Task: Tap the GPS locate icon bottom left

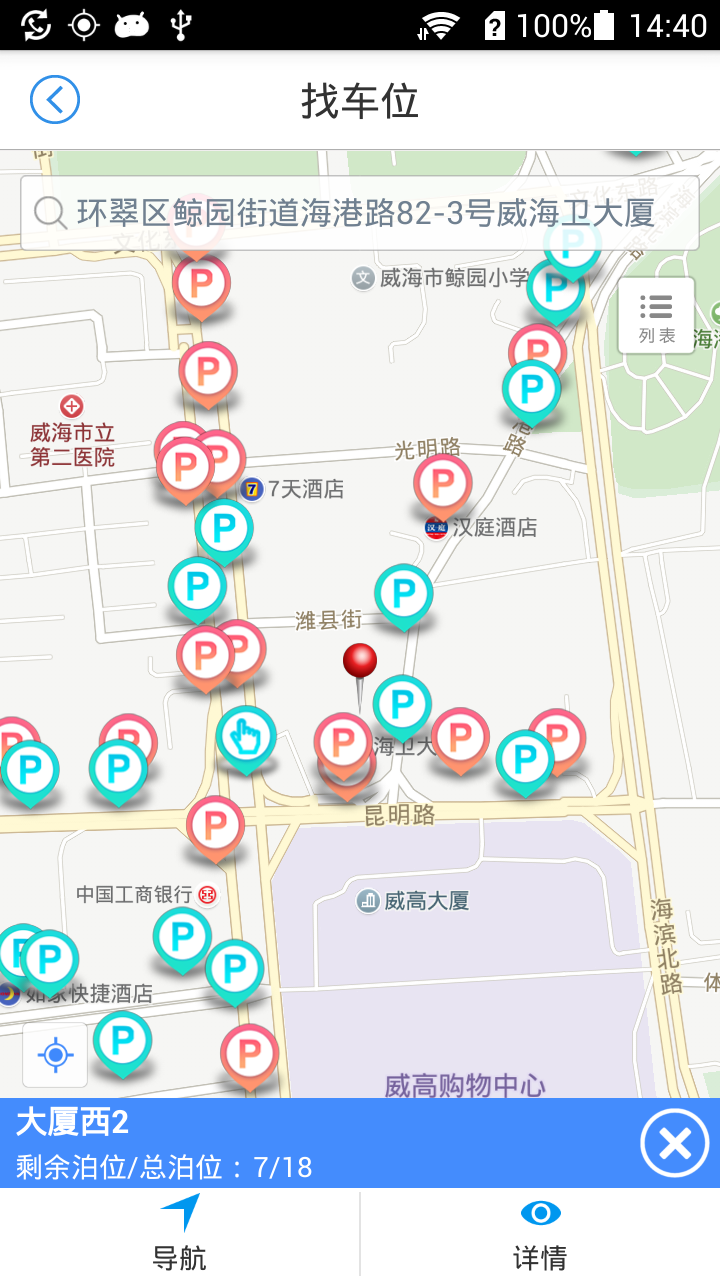Action: point(54,1055)
